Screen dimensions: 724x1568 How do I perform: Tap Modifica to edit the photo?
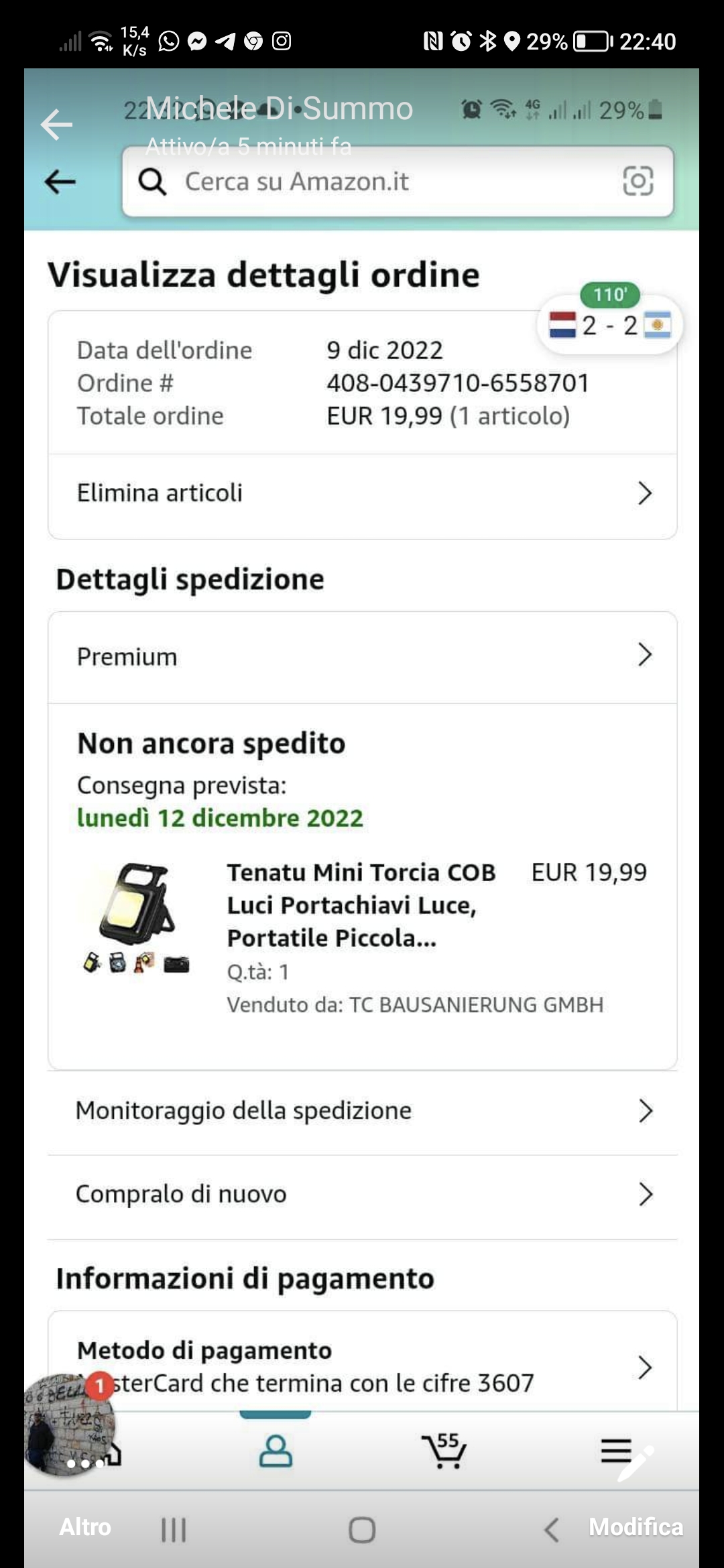tap(636, 1526)
